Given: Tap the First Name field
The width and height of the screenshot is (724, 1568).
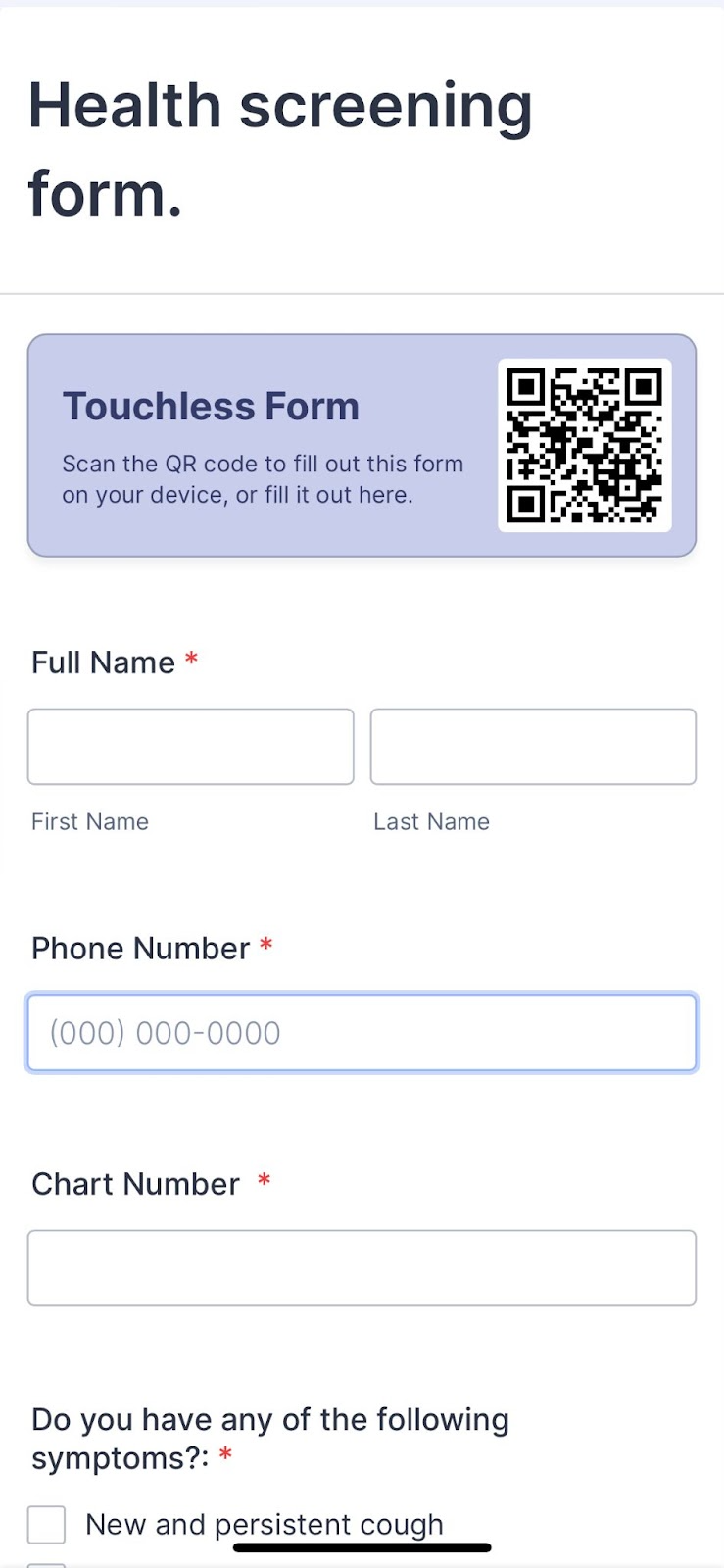Looking at the screenshot, I should pos(190,747).
